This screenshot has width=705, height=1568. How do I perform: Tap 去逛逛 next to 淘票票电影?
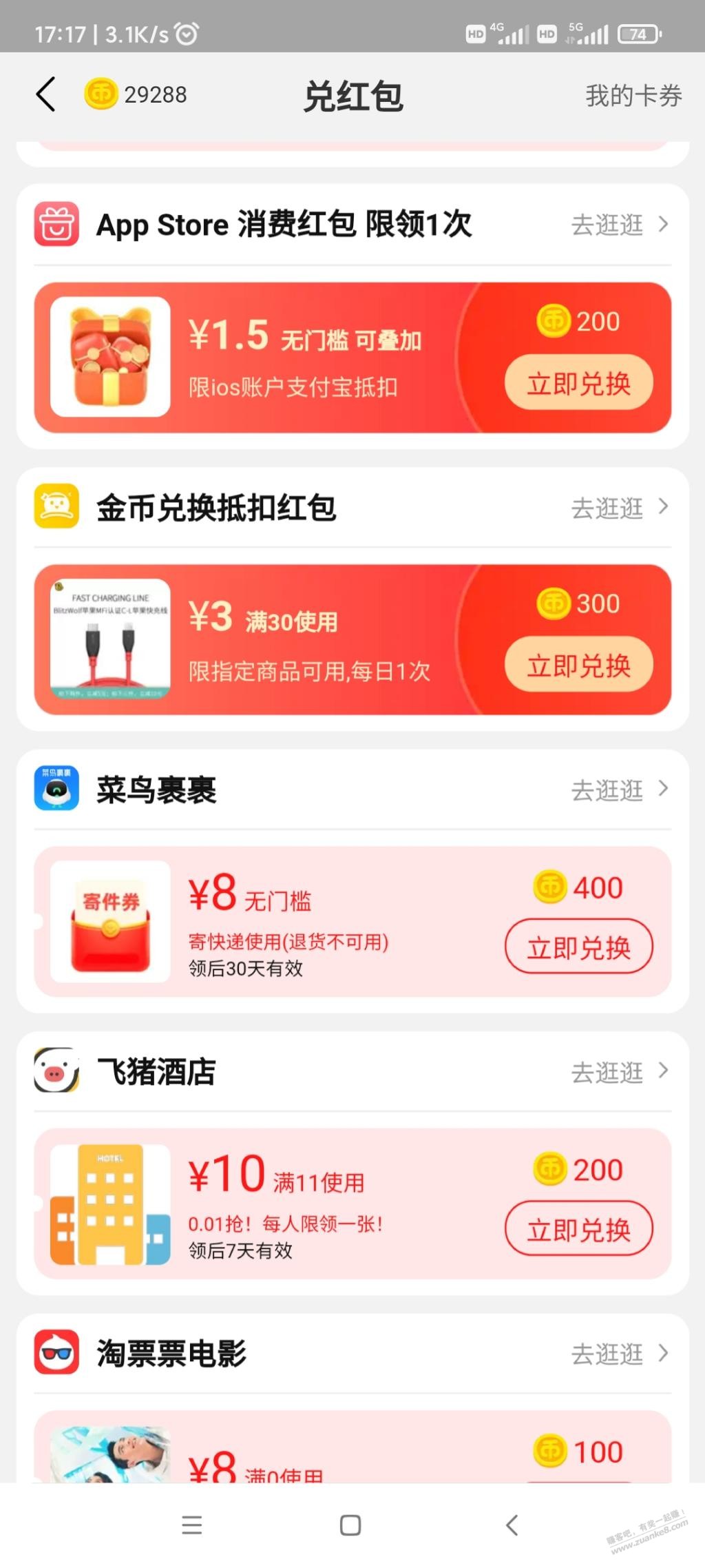point(619,1354)
